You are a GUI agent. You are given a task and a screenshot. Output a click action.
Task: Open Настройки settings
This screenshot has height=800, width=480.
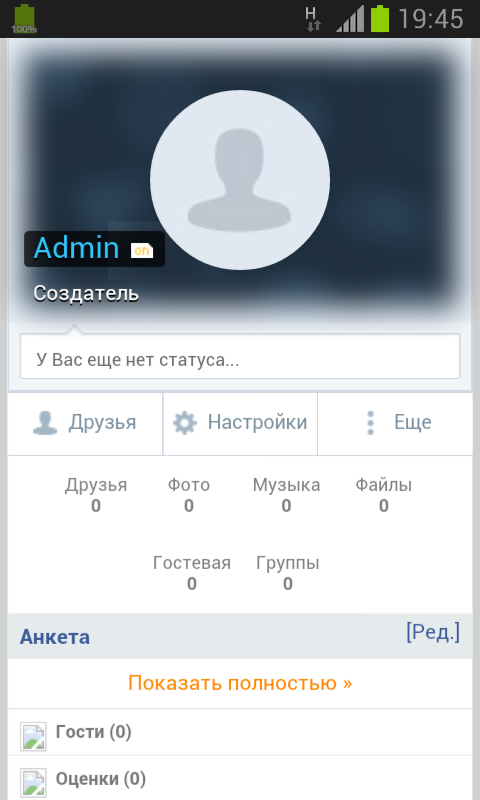(x=240, y=423)
